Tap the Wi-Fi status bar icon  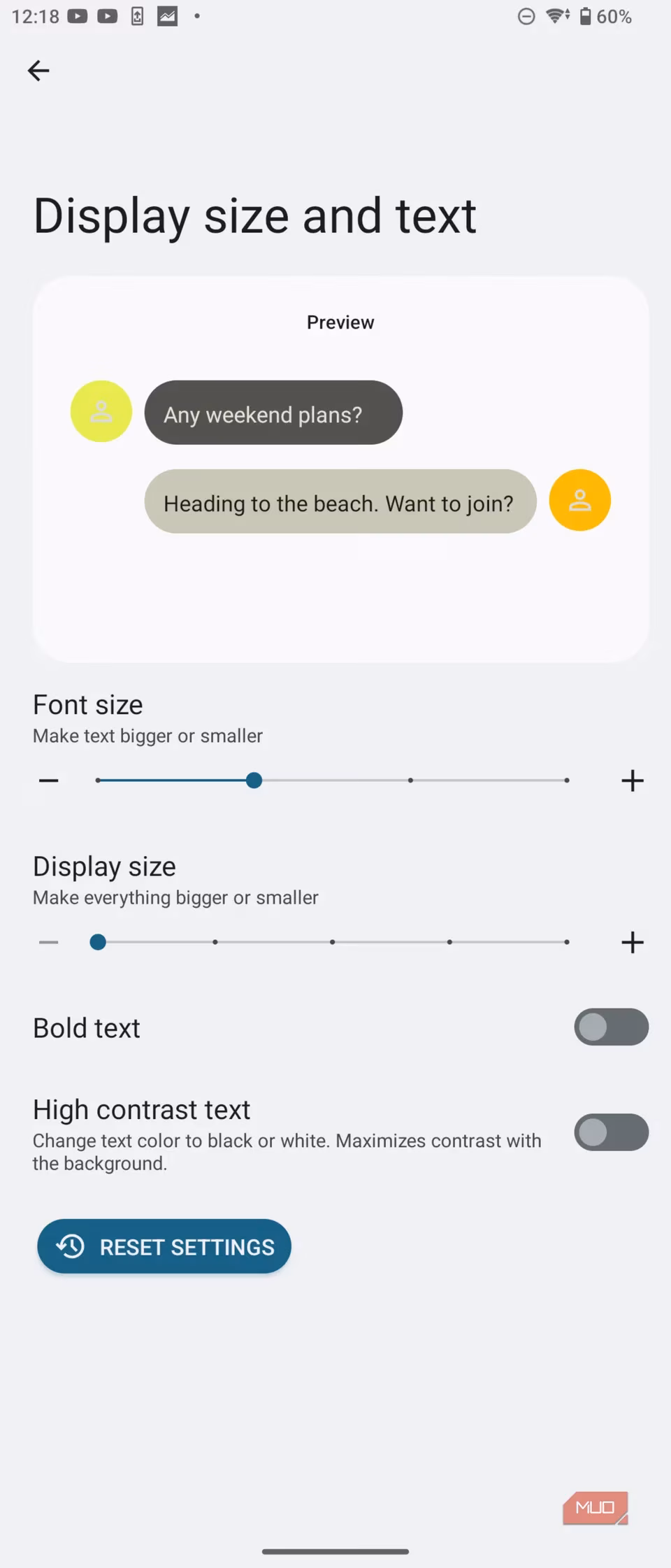[x=554, y=15]
